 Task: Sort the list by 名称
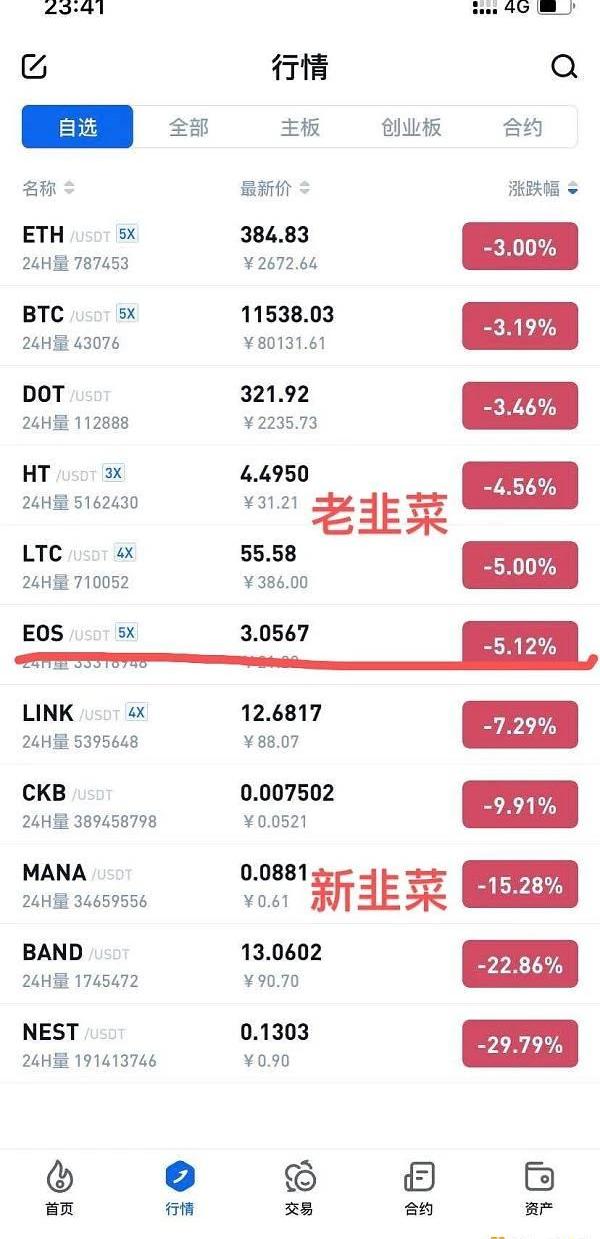point(47,188)
